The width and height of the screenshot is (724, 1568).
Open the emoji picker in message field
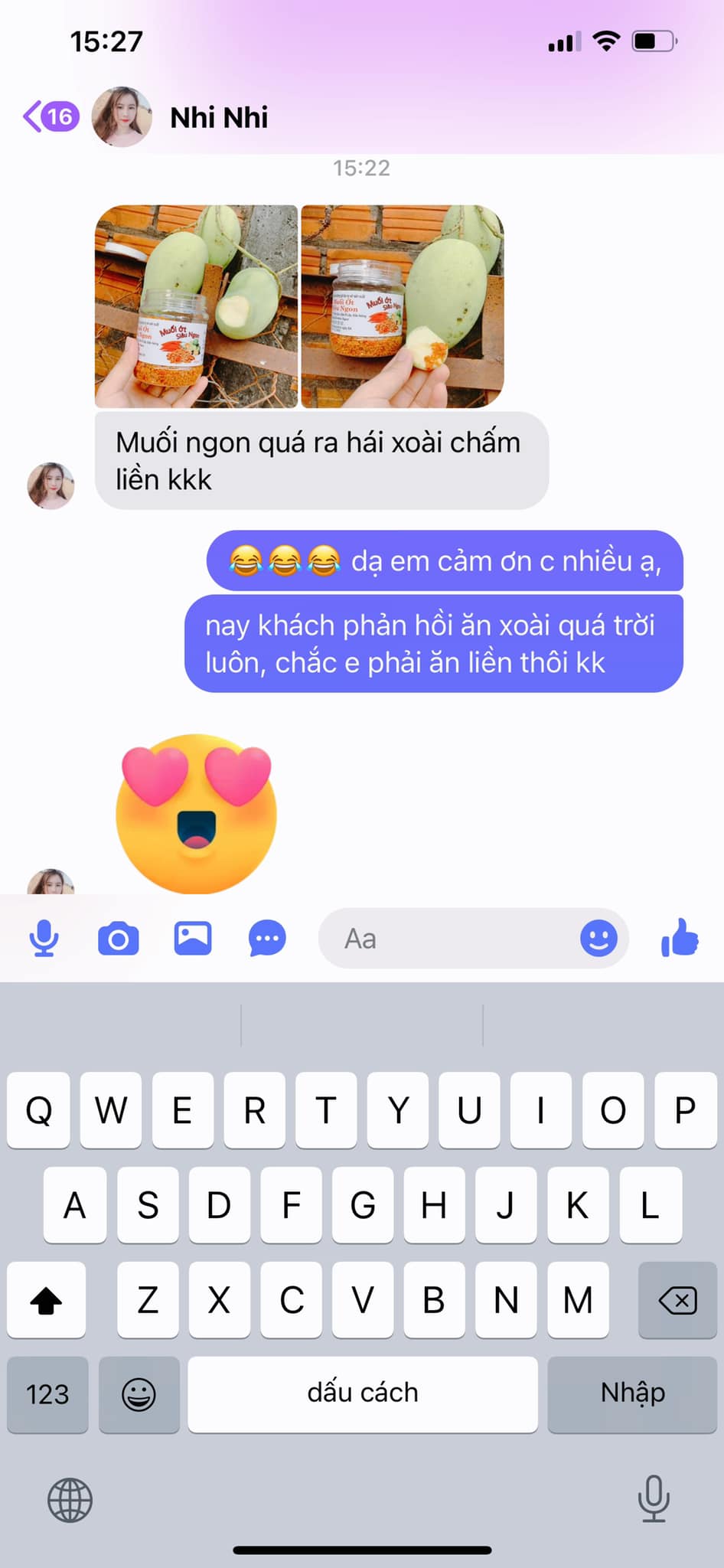598,938
